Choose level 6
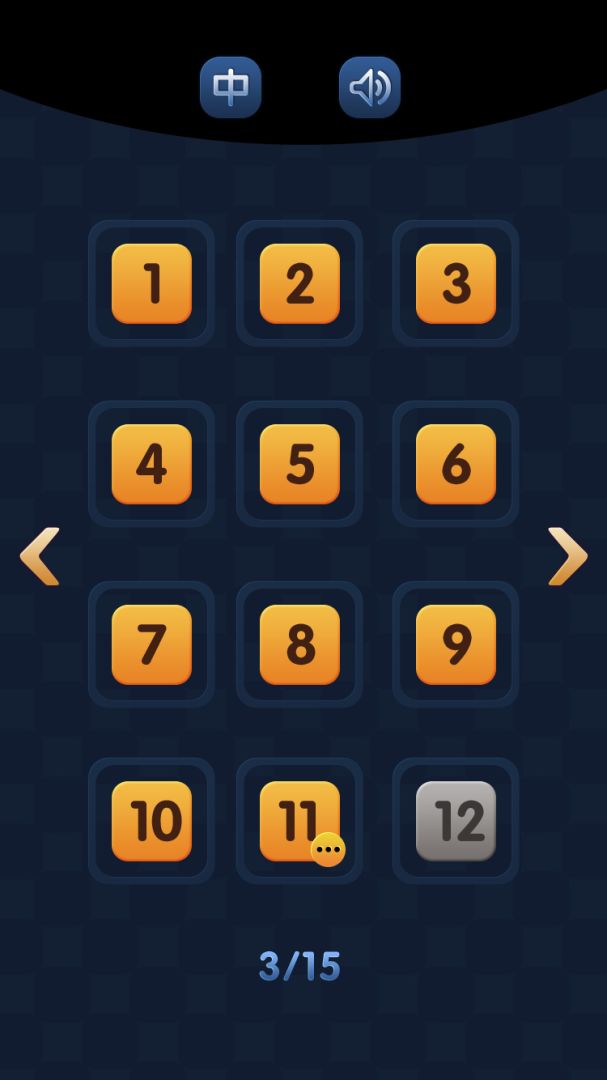 [455, 464]
